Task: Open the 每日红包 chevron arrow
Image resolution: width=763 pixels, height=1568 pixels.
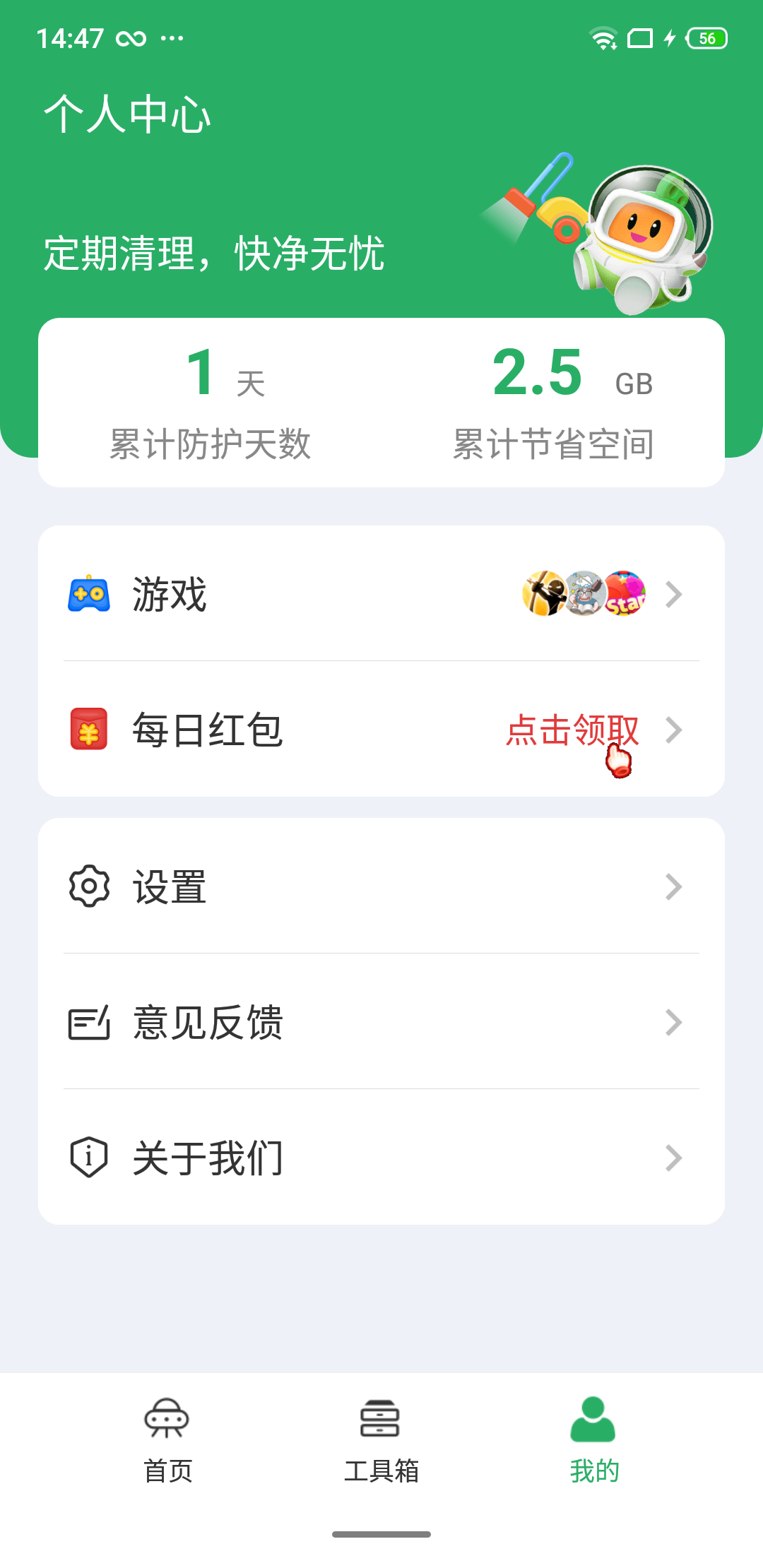Action: coord(675,731)
